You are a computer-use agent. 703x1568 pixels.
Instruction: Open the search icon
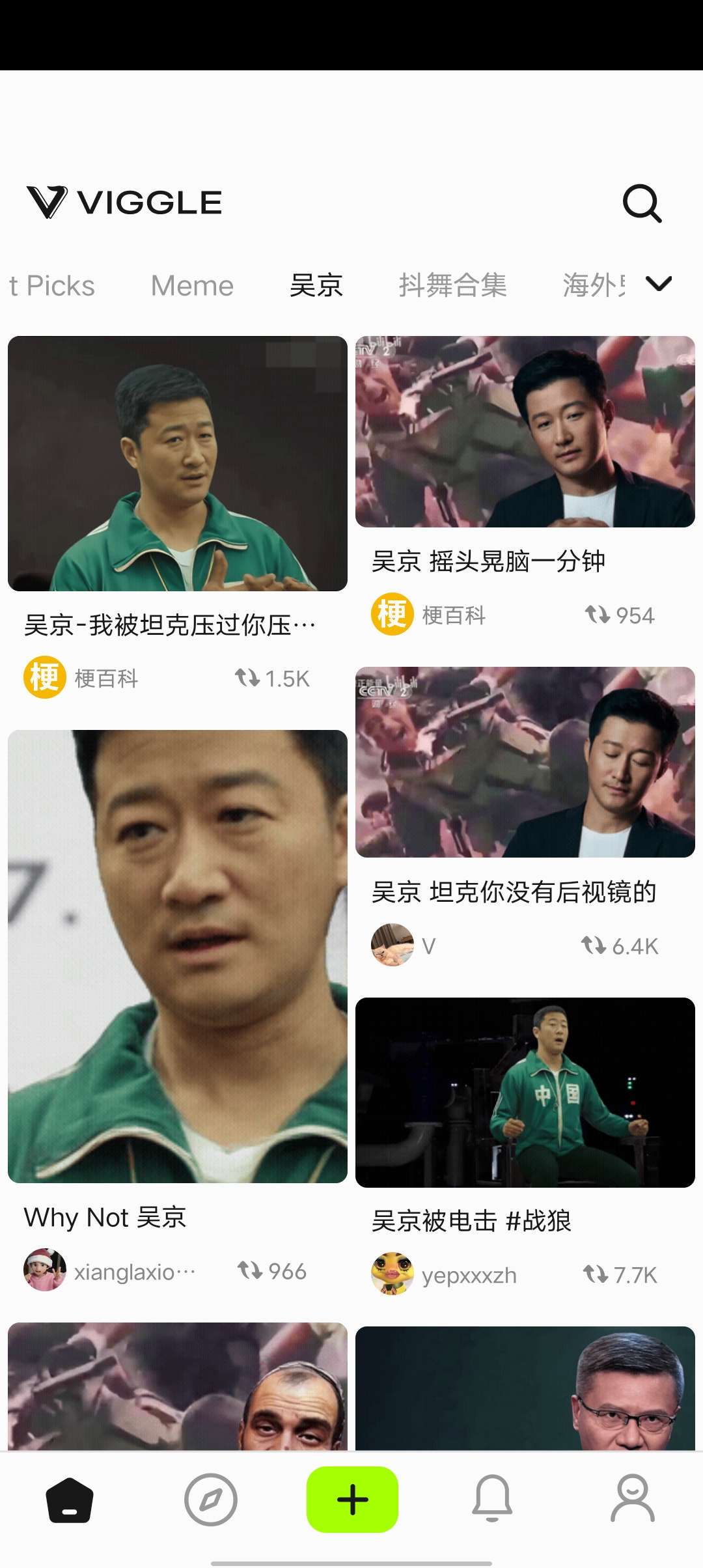point(642,204)
